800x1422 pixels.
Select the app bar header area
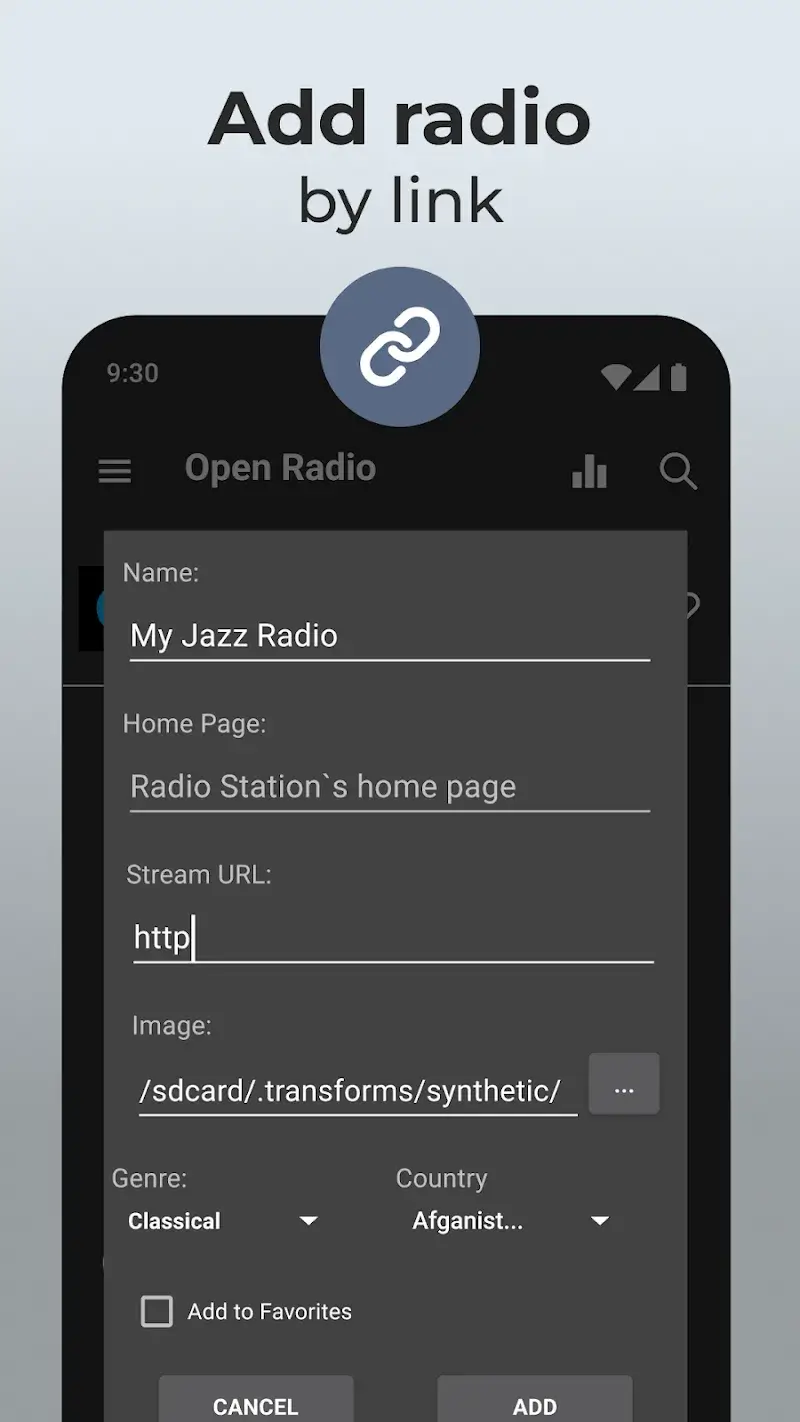pyautogui.click(x=400, y=470)
